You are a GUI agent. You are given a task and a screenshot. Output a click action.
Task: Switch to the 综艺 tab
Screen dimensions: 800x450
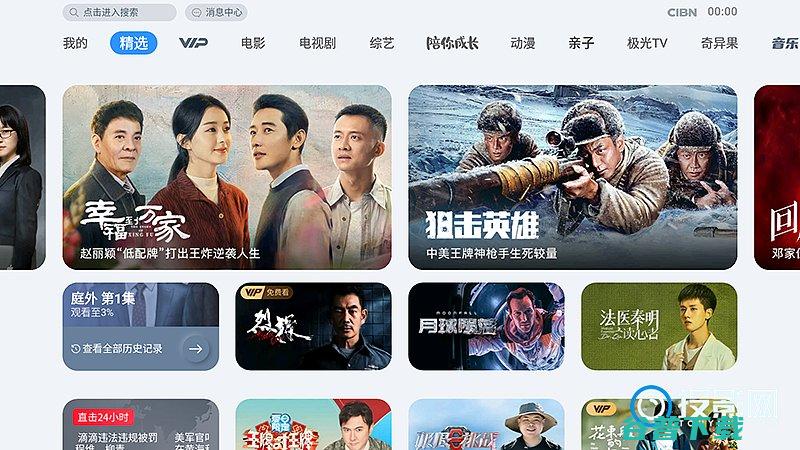pos(382,43)
